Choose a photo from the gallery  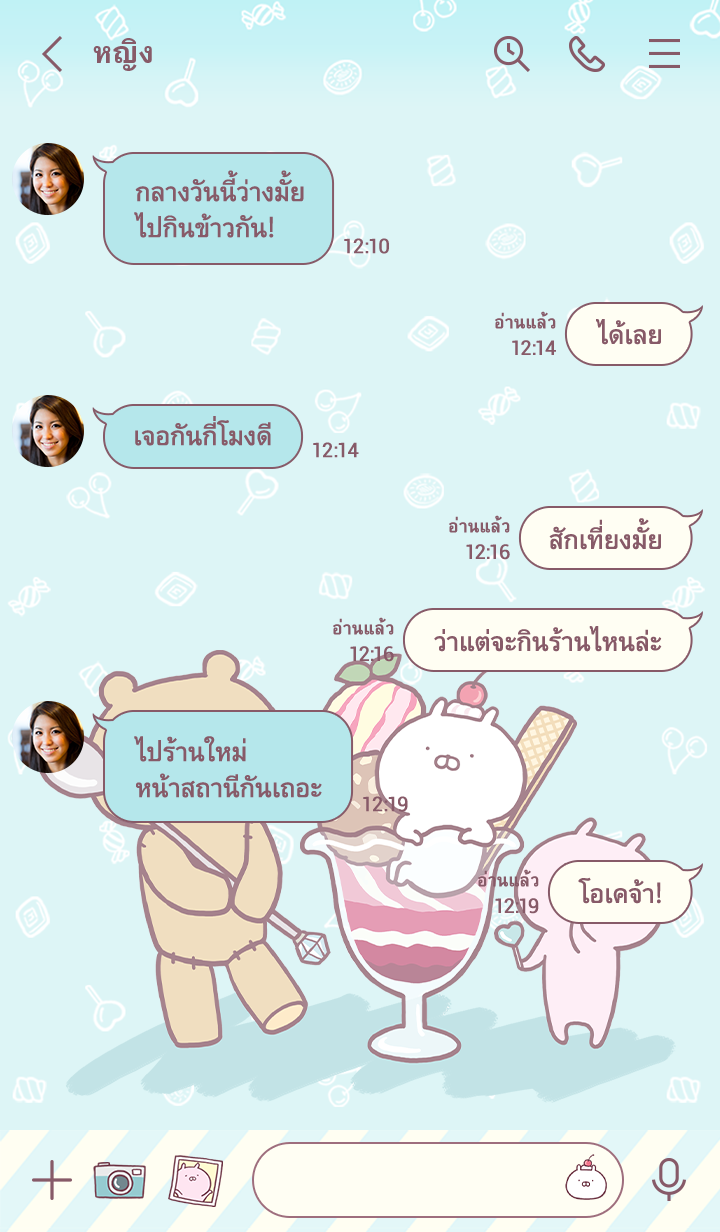point(195,1181)
